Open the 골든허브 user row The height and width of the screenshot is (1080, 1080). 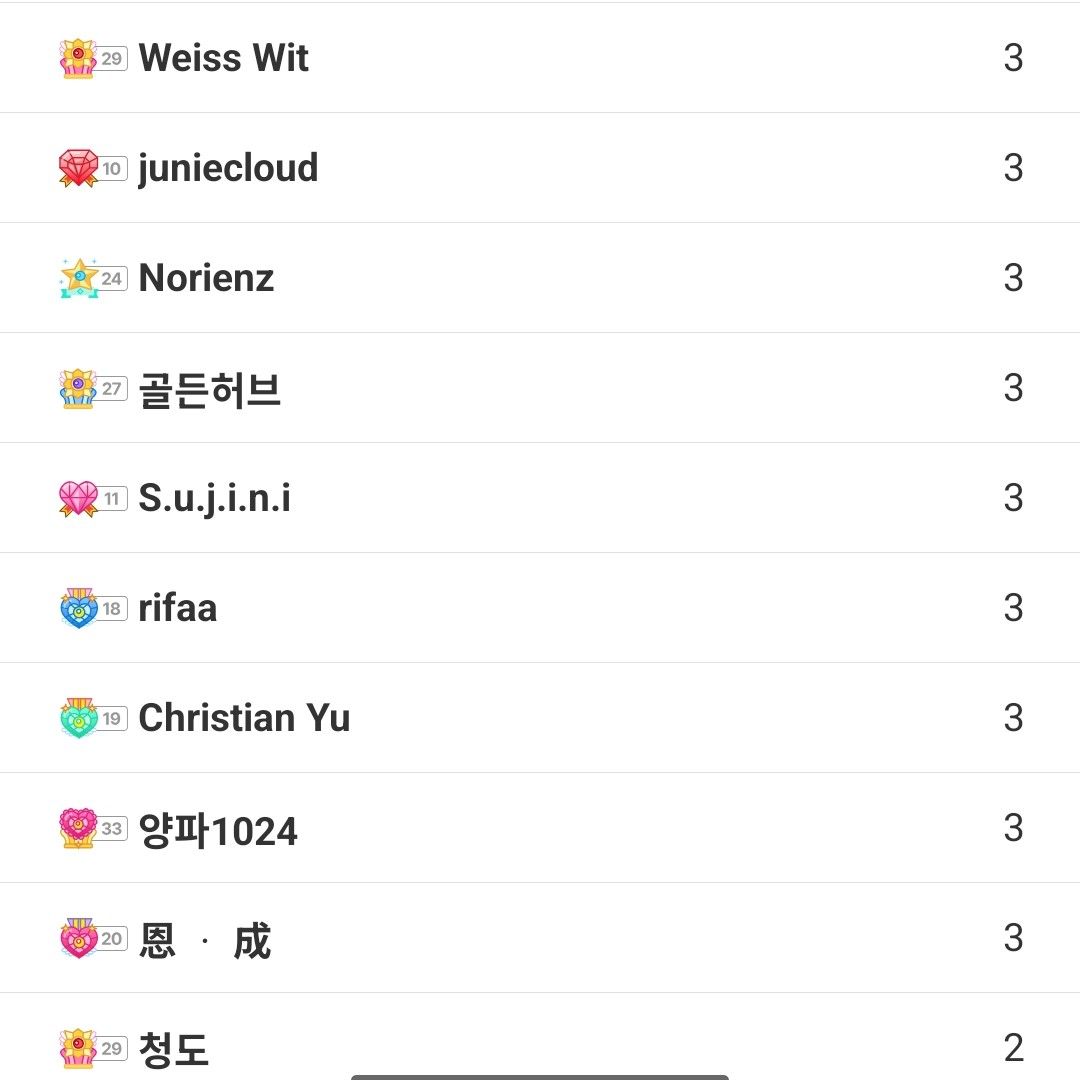click(x=210, y=388)
